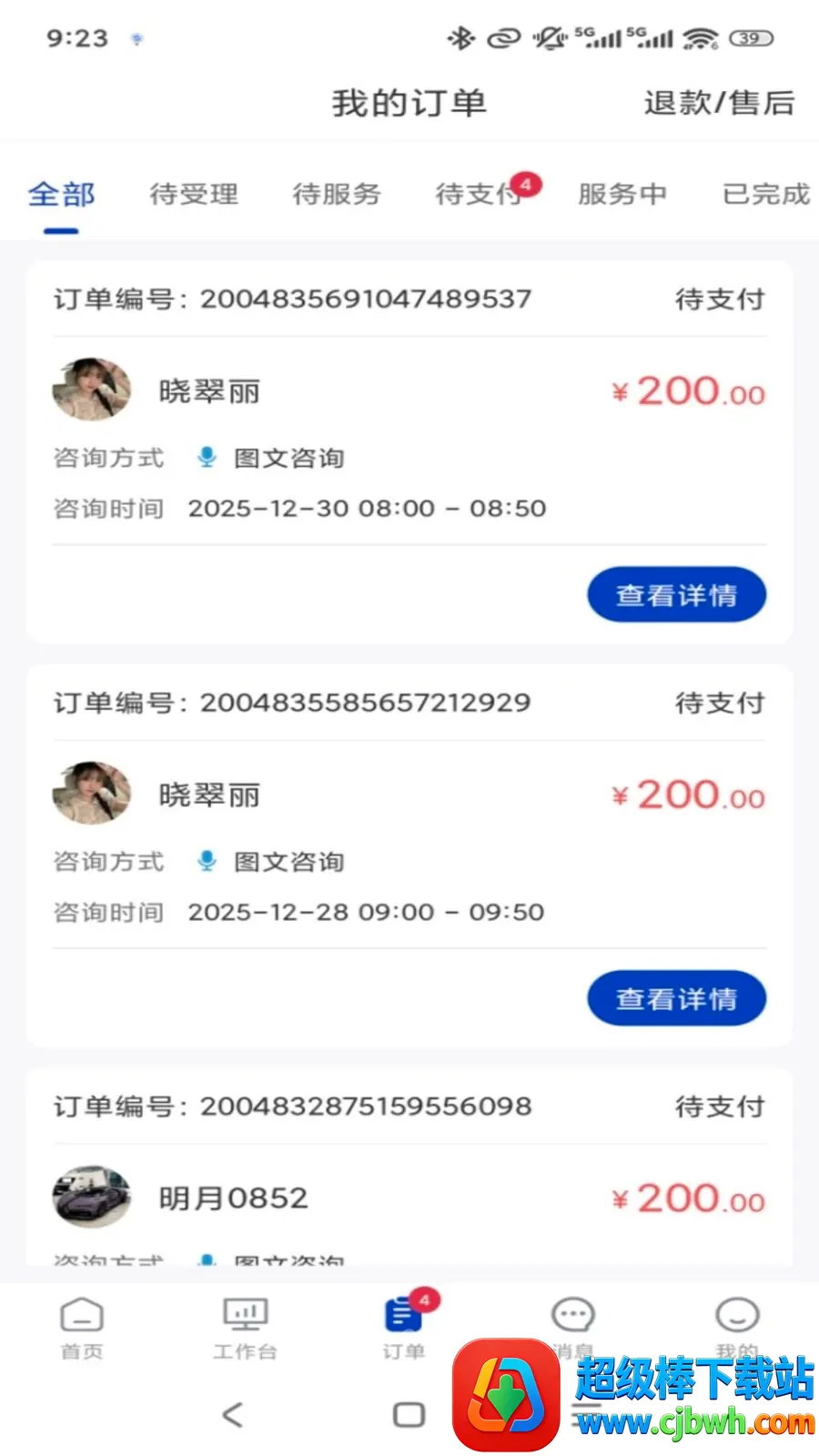Tap the 订单 tab in bottom navigation

click(x=404, y=1329)
